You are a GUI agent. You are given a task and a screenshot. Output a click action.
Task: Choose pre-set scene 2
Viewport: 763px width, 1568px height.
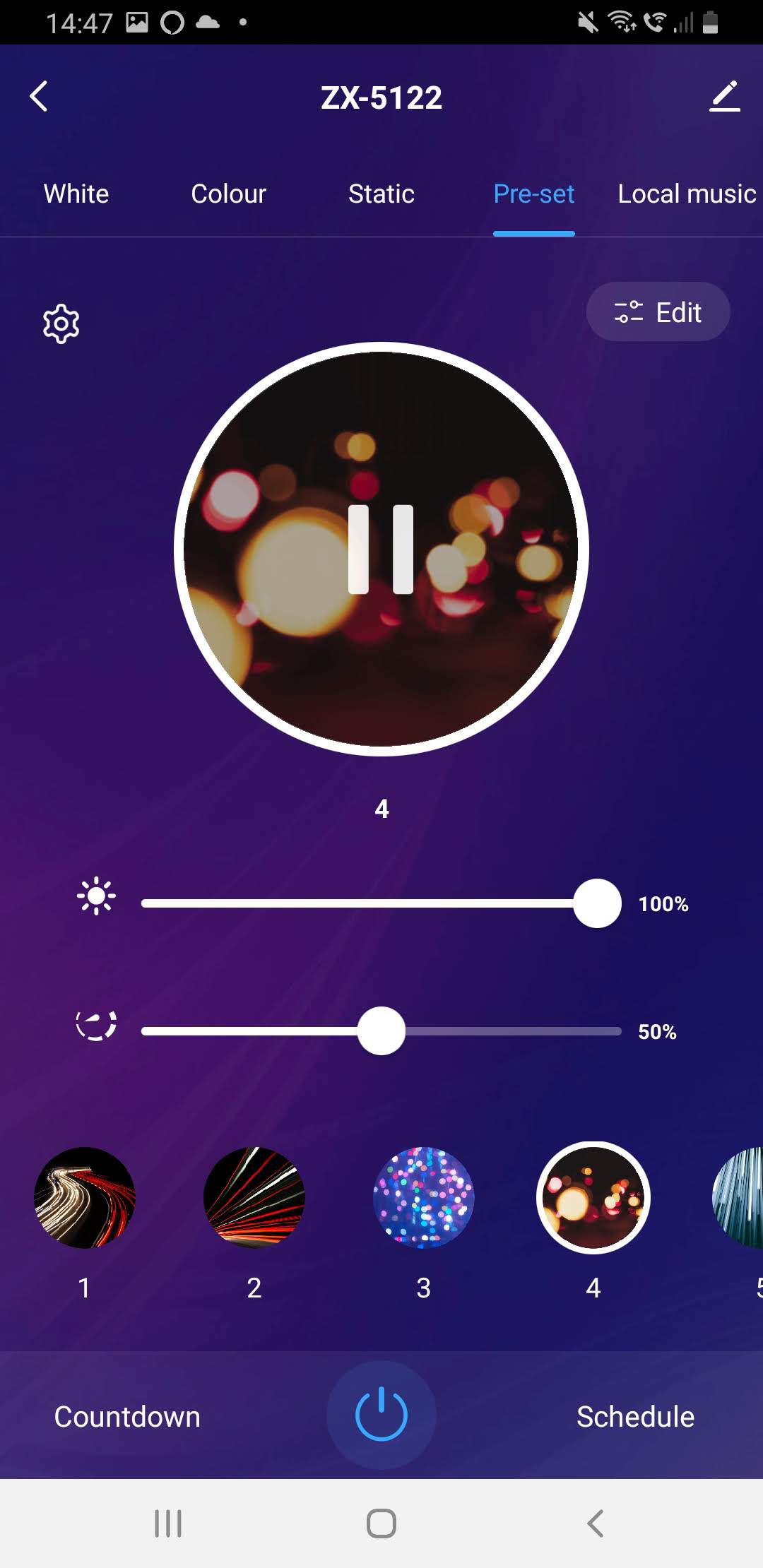coord(254,1198)
